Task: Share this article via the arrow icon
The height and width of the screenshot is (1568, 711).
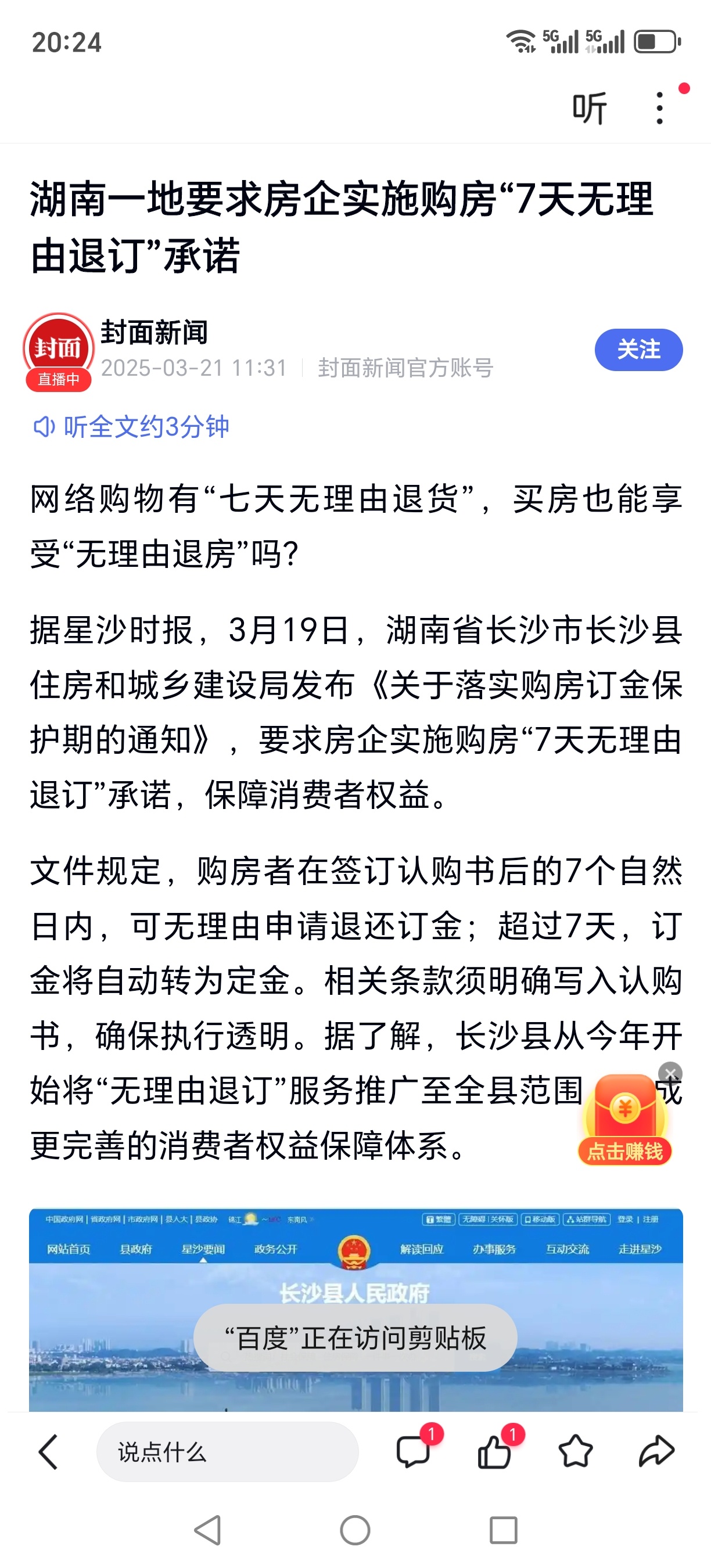Action: tap(656, 1451)
